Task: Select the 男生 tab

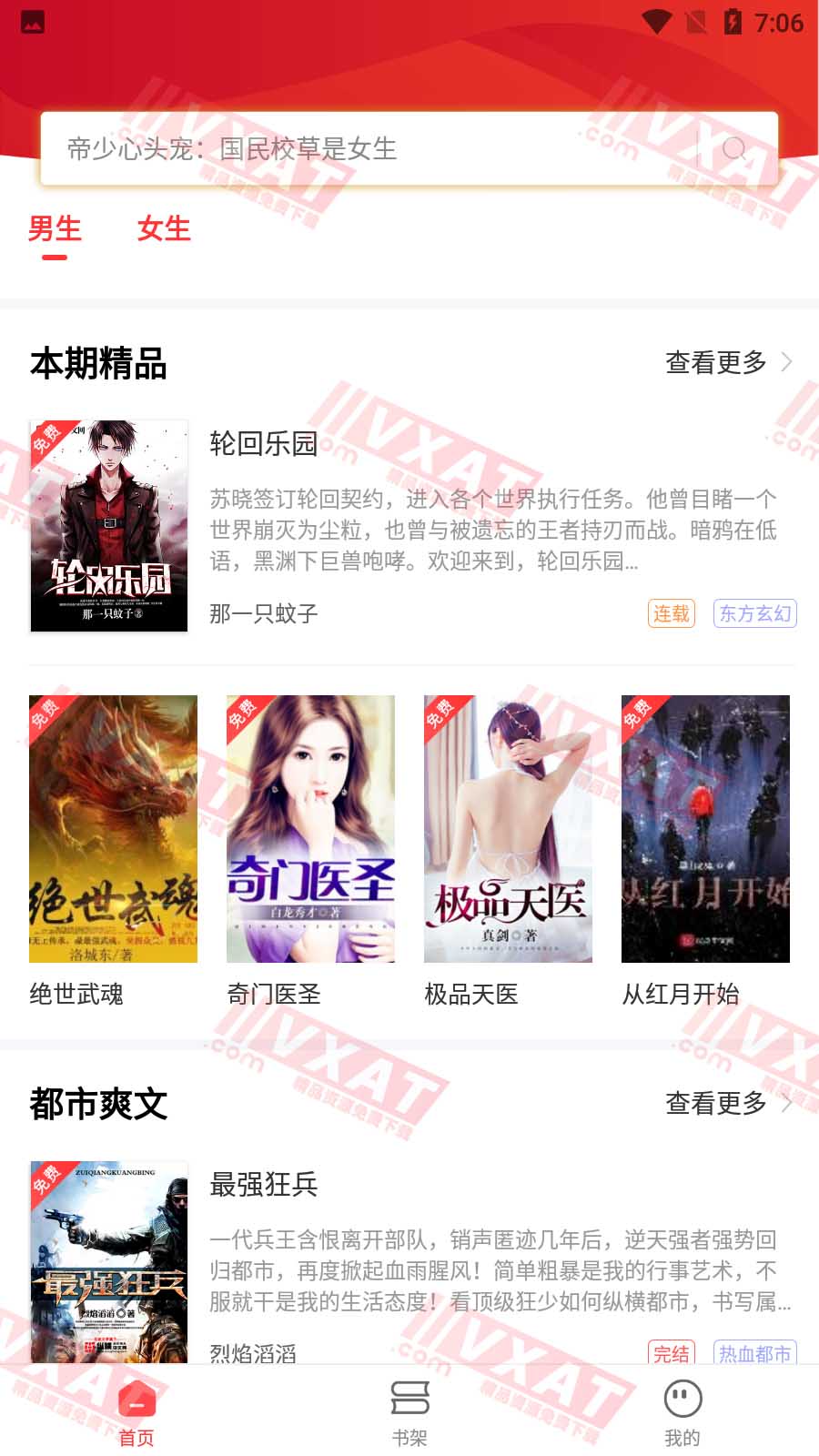Action: 55,228
